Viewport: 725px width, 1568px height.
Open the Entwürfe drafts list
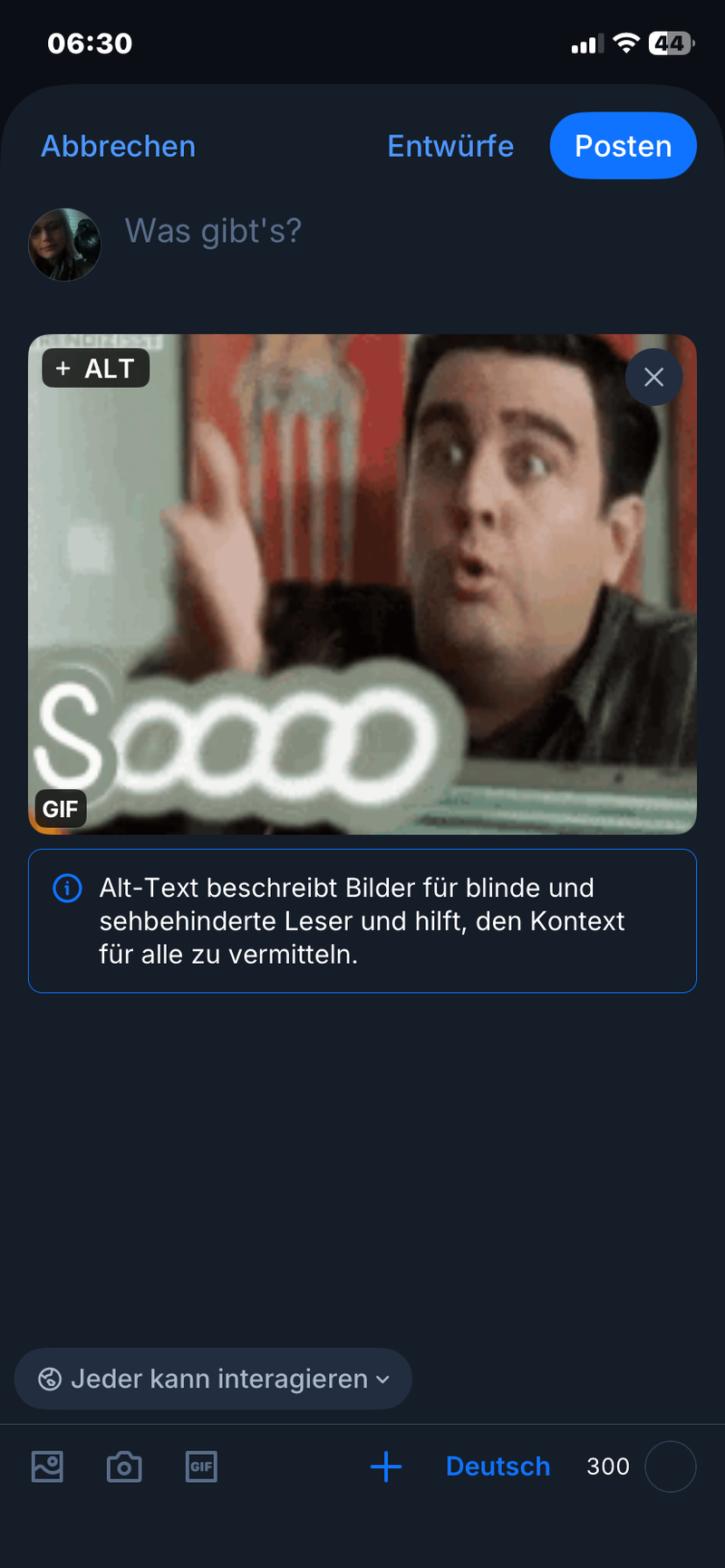pos(450,146)
